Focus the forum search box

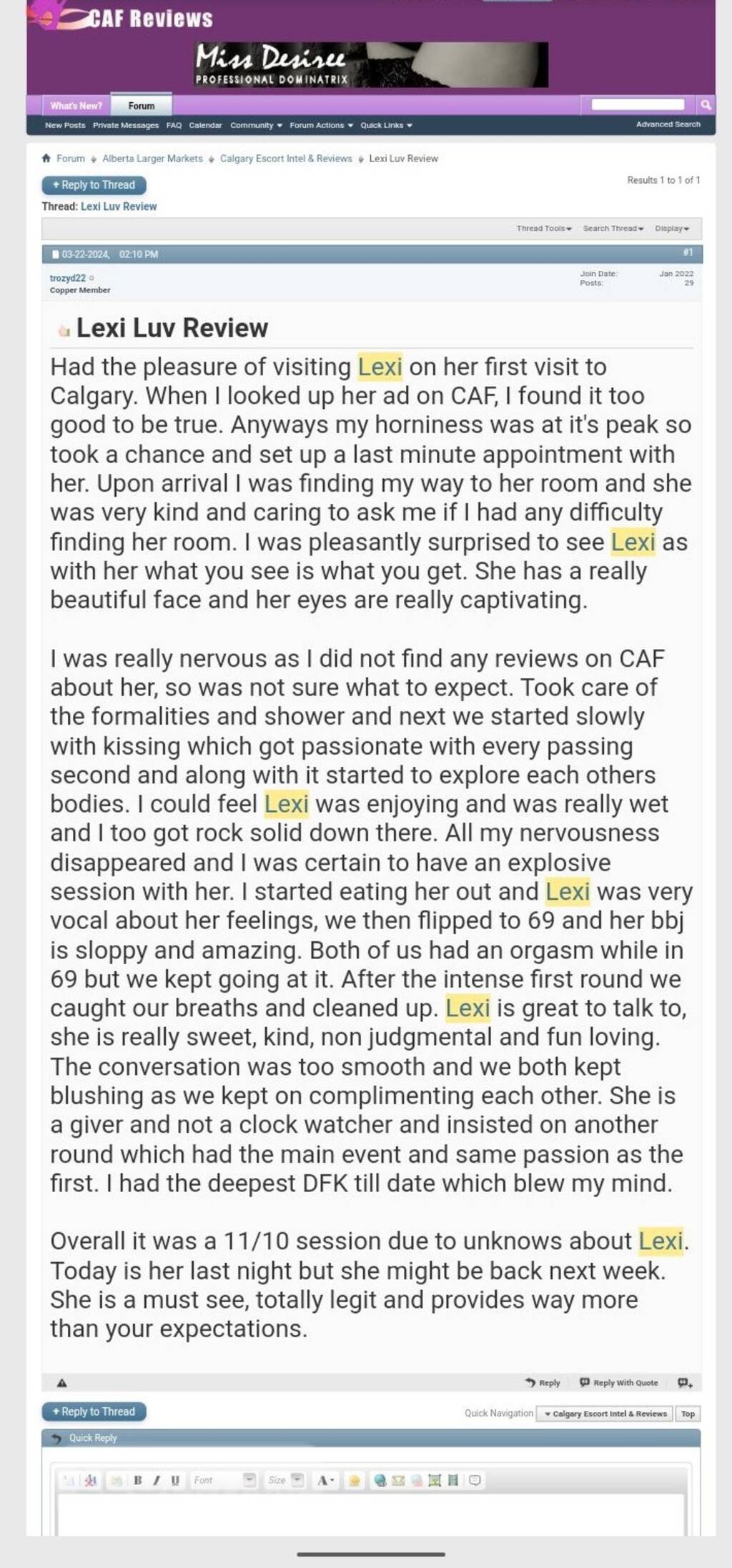(637, 105)
